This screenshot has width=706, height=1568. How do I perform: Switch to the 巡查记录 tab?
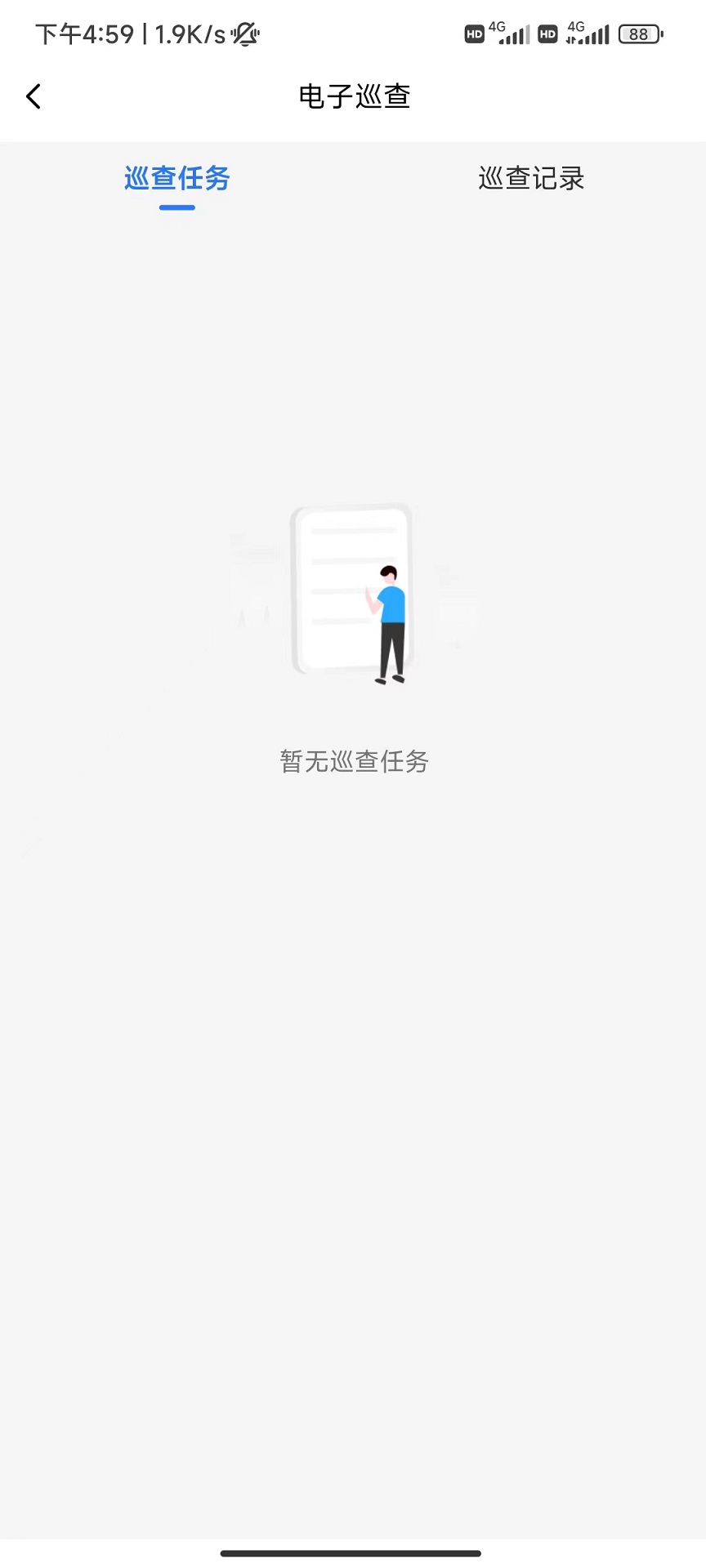[x=531, y=178]
